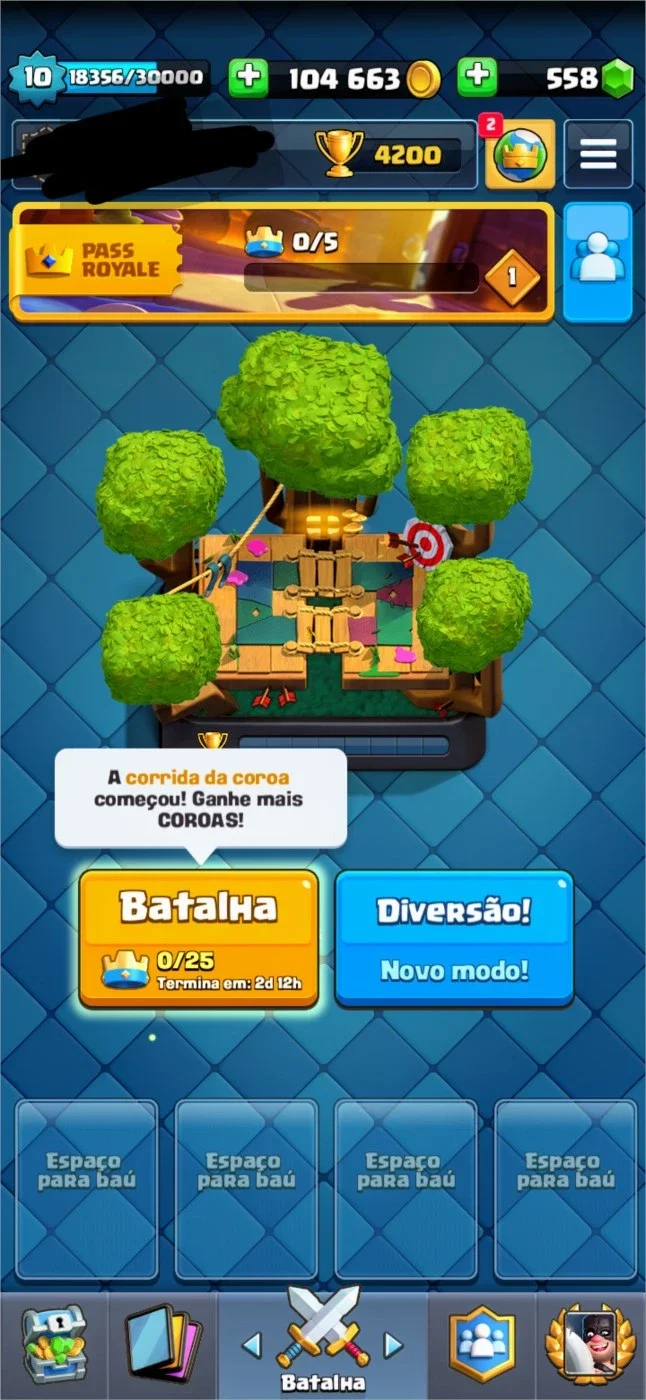Open the hamburger menu
The width and height of the screenshot is (646, 1400).
(x=598, y=155)
